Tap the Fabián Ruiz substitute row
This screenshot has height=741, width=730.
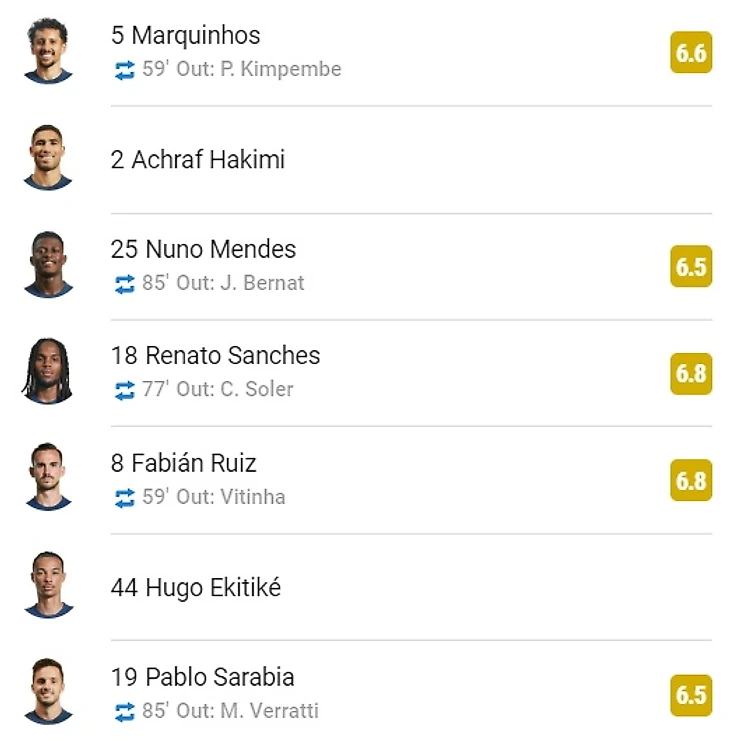pos(183,464)
